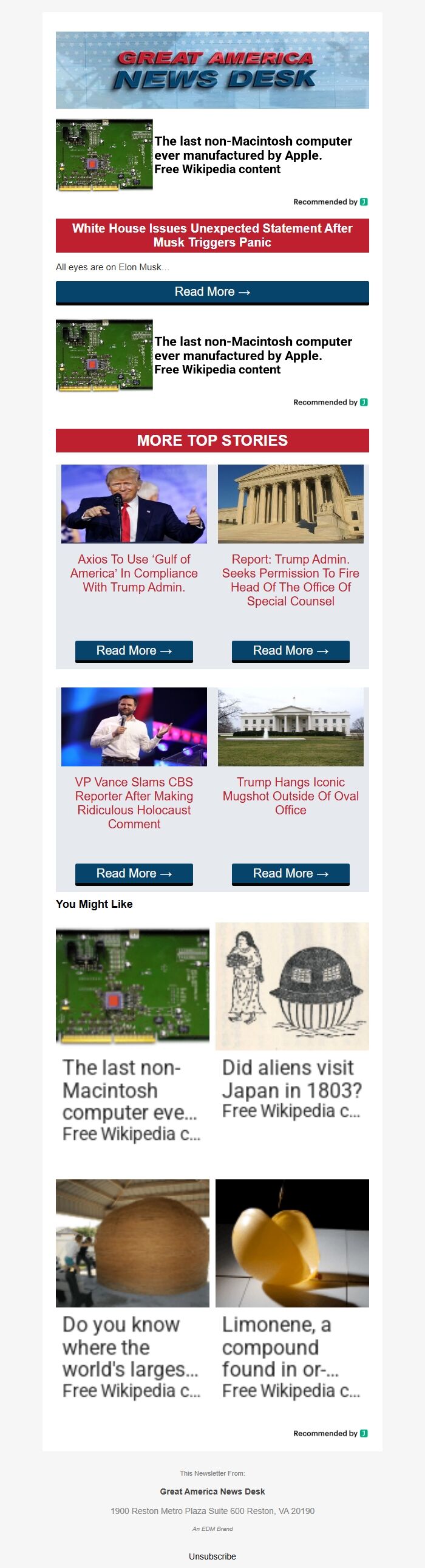This screenshot has width=425, height=1568.
Task: Tap Read More under the Special Counsel story
Action: point(290,650)
